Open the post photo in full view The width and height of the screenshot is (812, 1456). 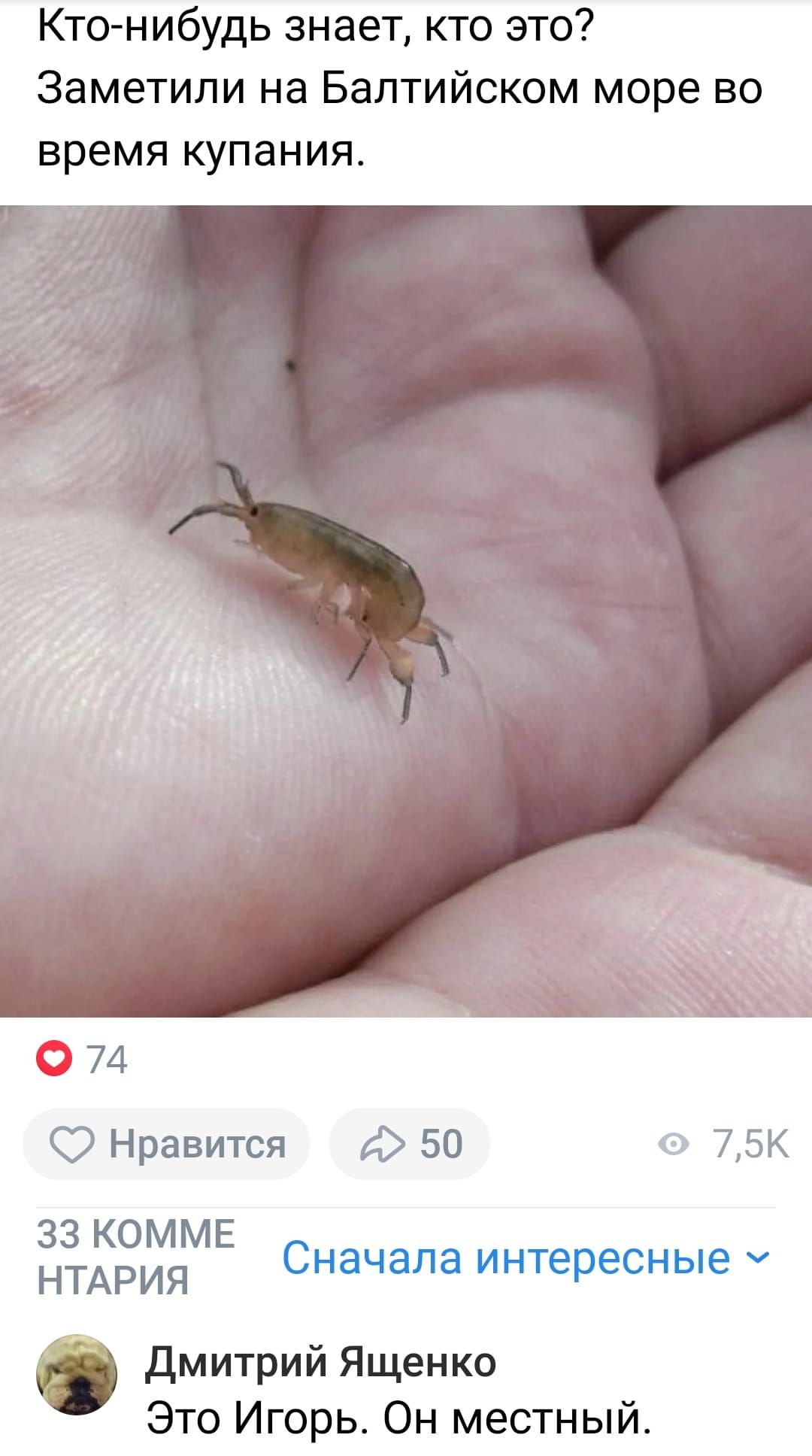406,611
